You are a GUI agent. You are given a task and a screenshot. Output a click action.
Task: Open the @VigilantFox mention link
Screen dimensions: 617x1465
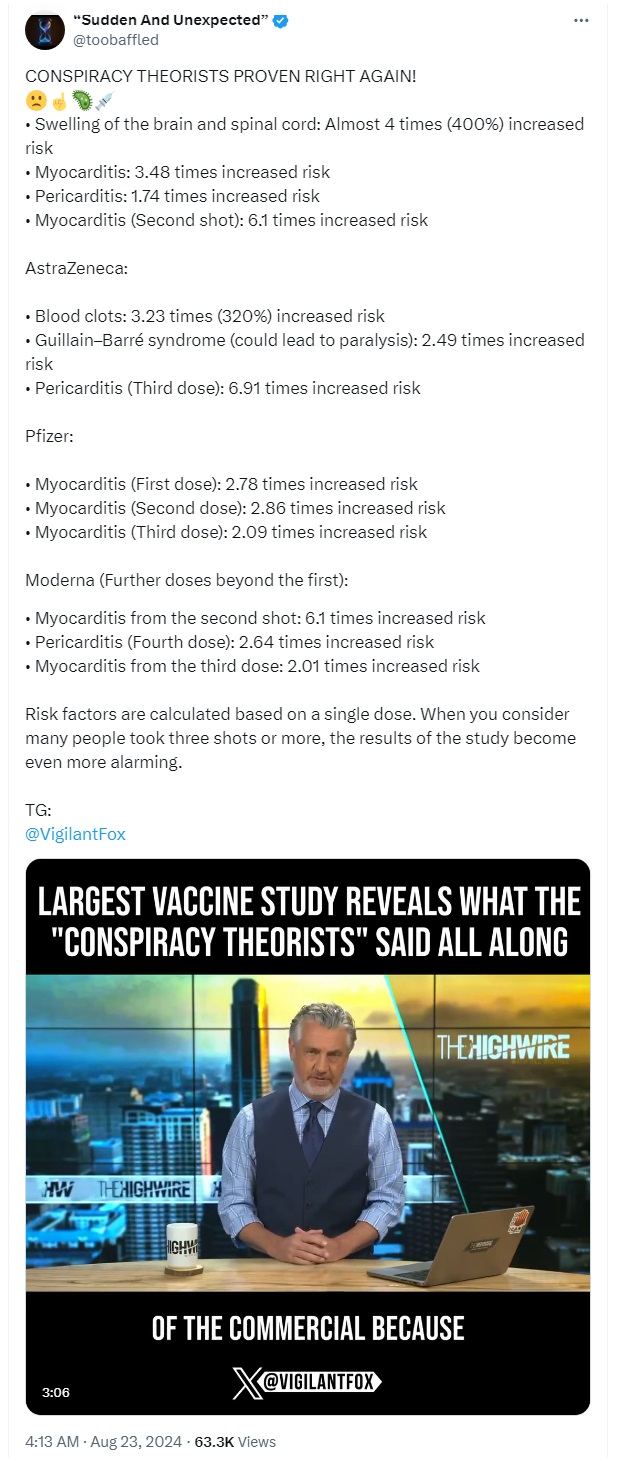75,834
